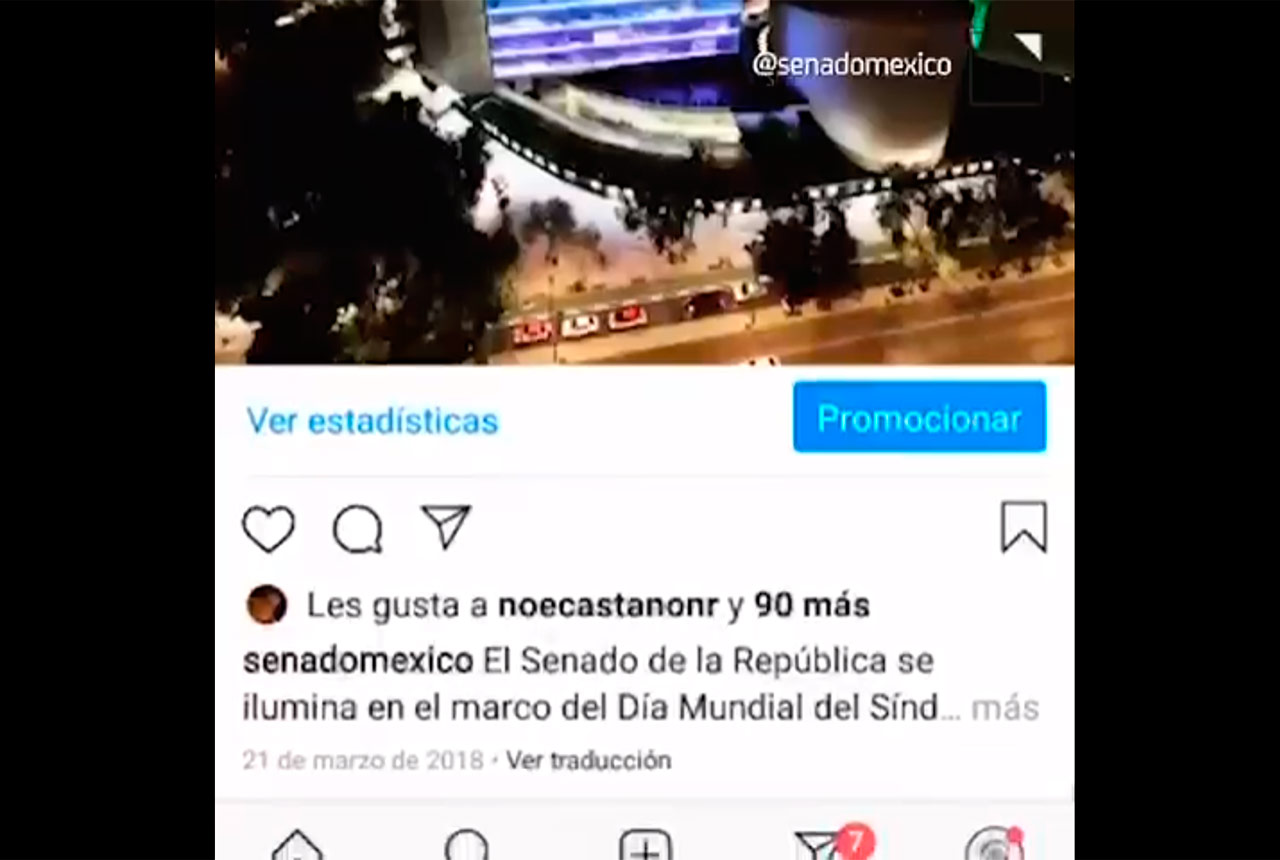Create a new post with plus
This screenshot has height=860, width=1280.
point(645,846)
